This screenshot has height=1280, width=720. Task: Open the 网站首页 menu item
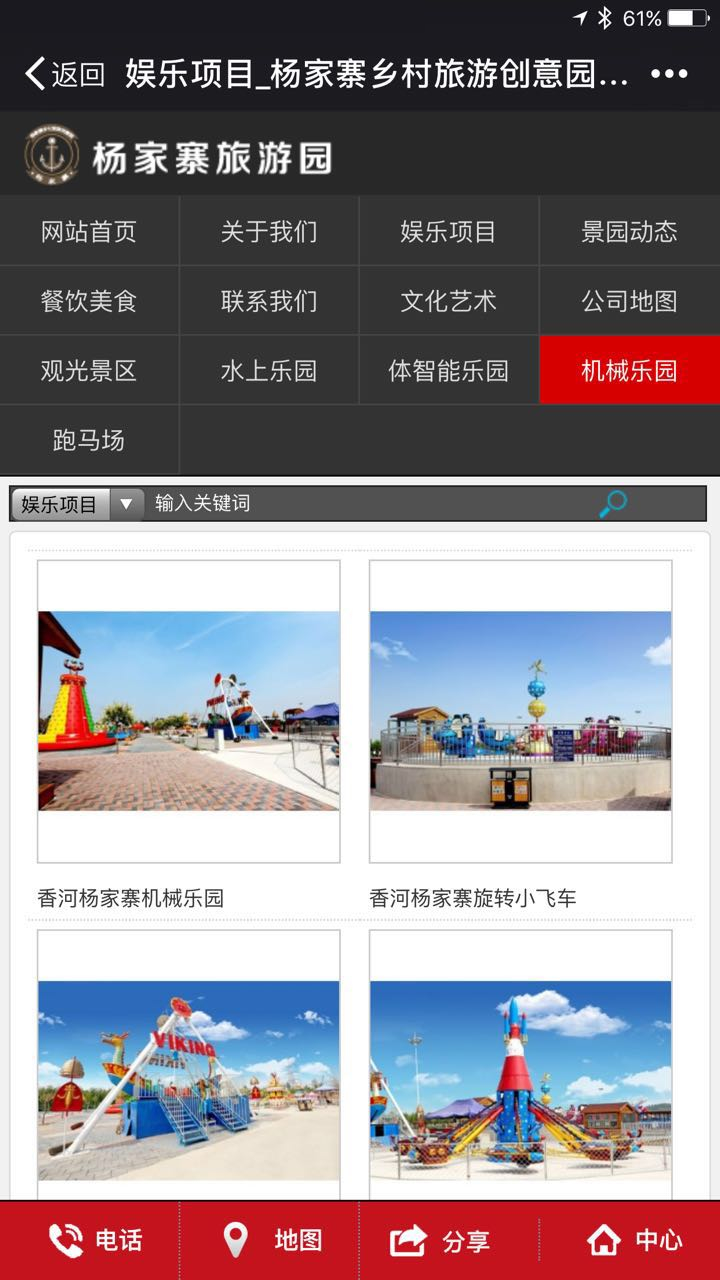pyautogui.click(x=89, y=231)
